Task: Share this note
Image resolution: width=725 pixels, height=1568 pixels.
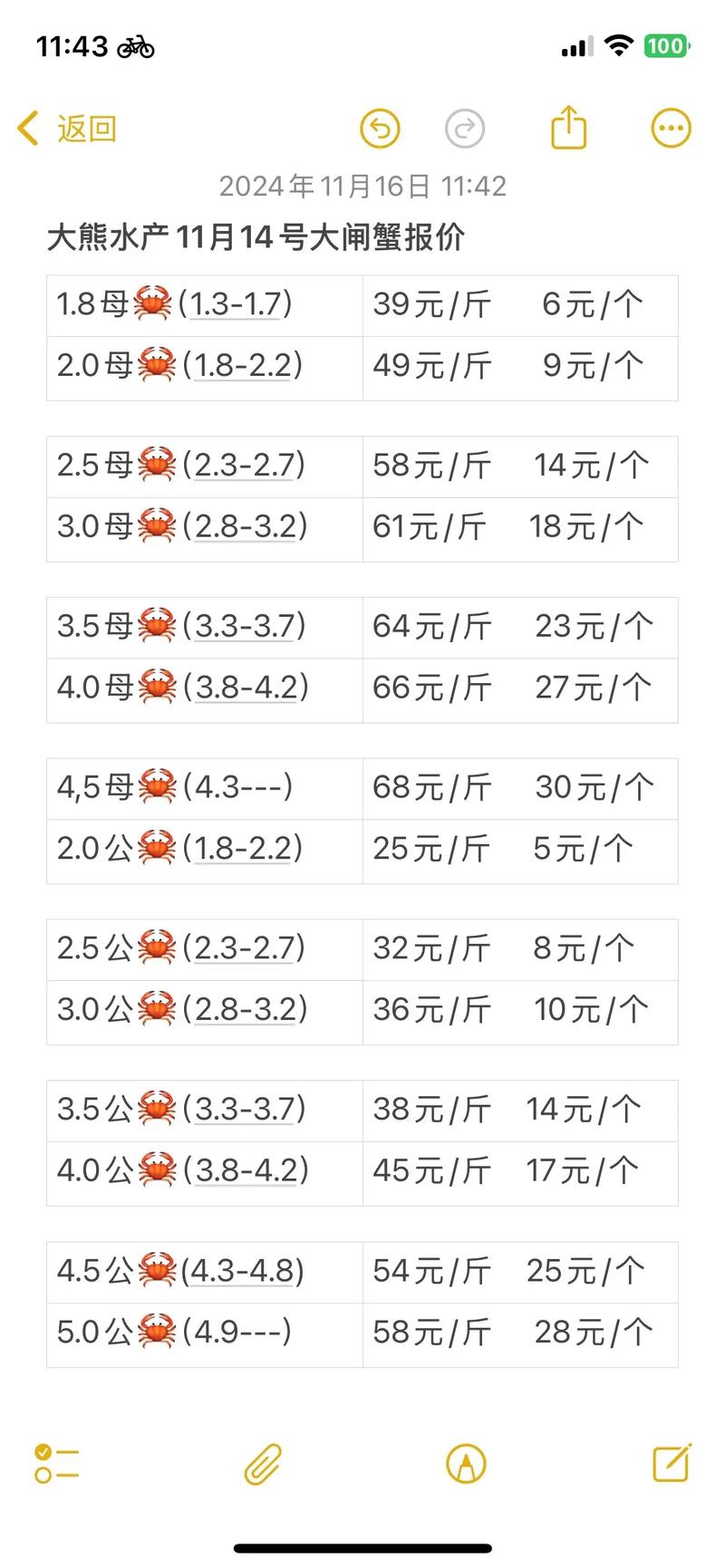Action: click(569, 128)
